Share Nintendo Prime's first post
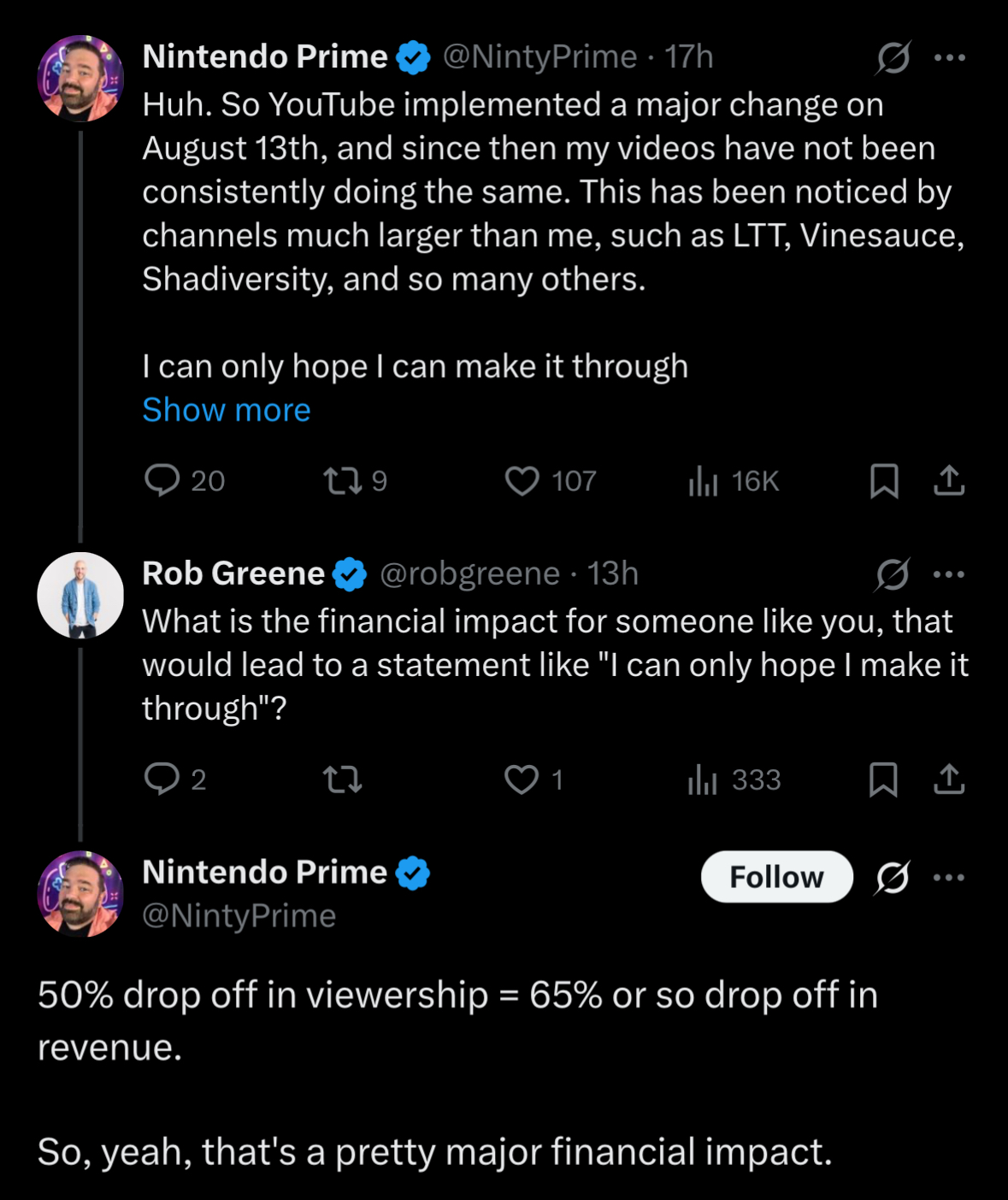 (949, 481)
